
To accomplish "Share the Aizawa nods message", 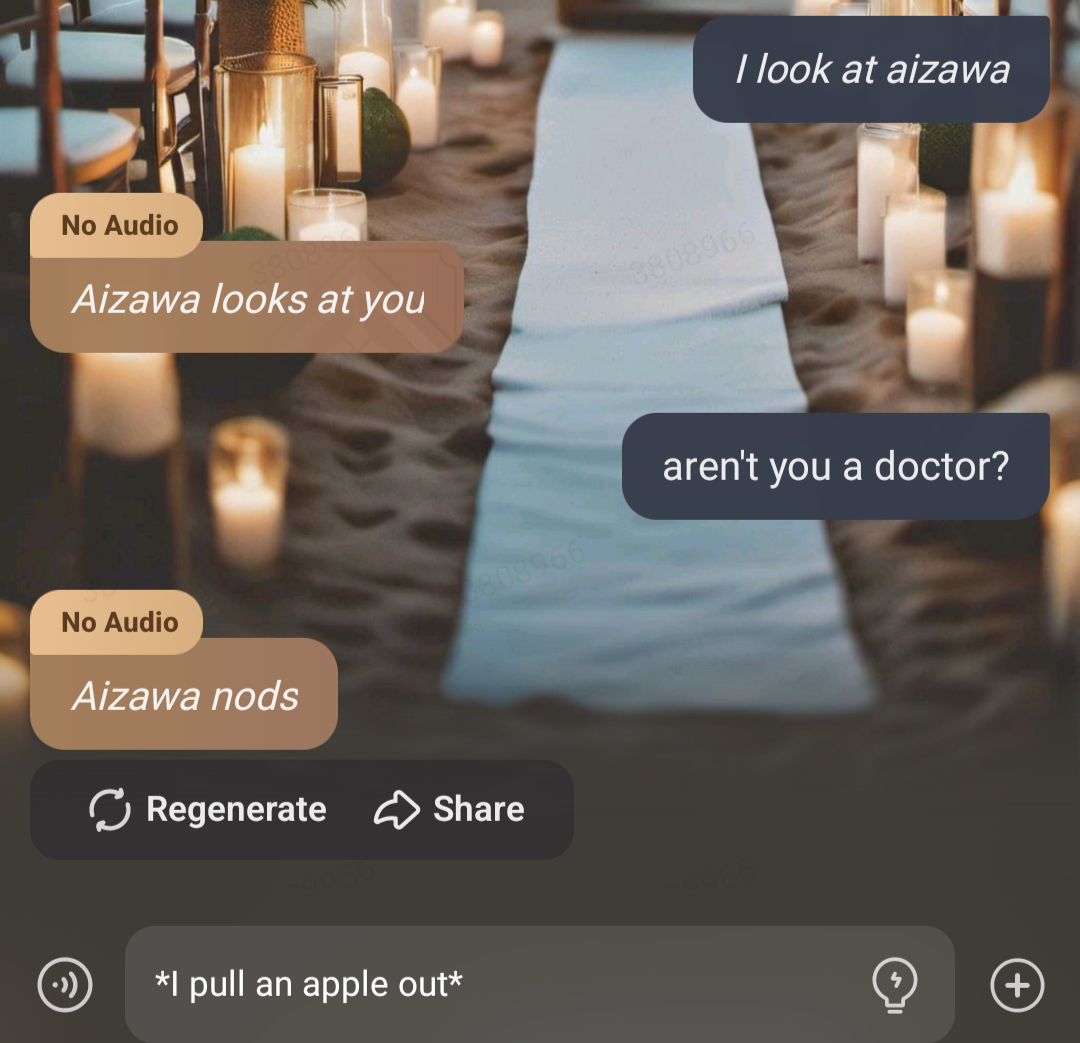I will pos(449,809).
